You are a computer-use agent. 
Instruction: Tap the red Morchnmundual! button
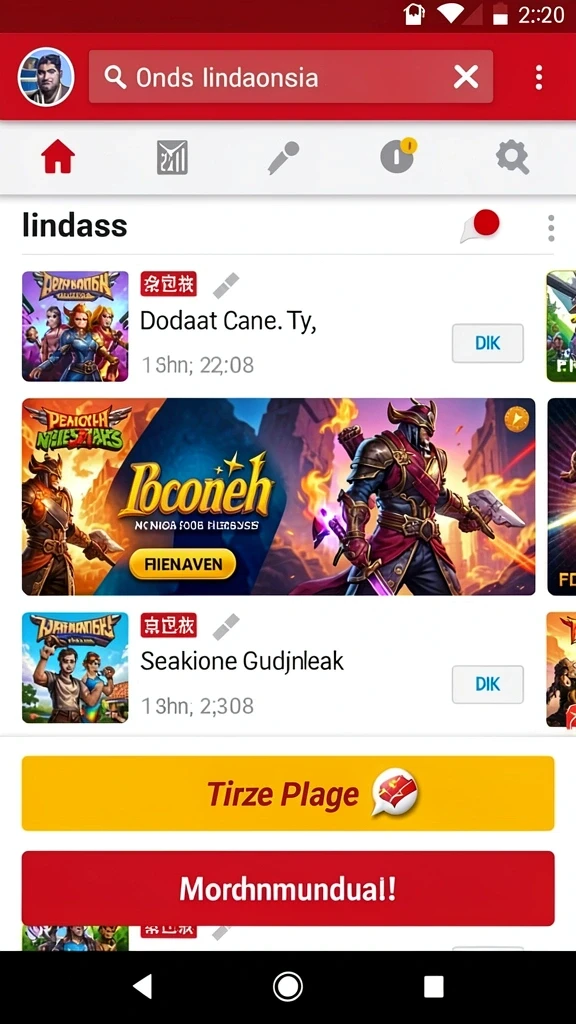pos(288,888)
